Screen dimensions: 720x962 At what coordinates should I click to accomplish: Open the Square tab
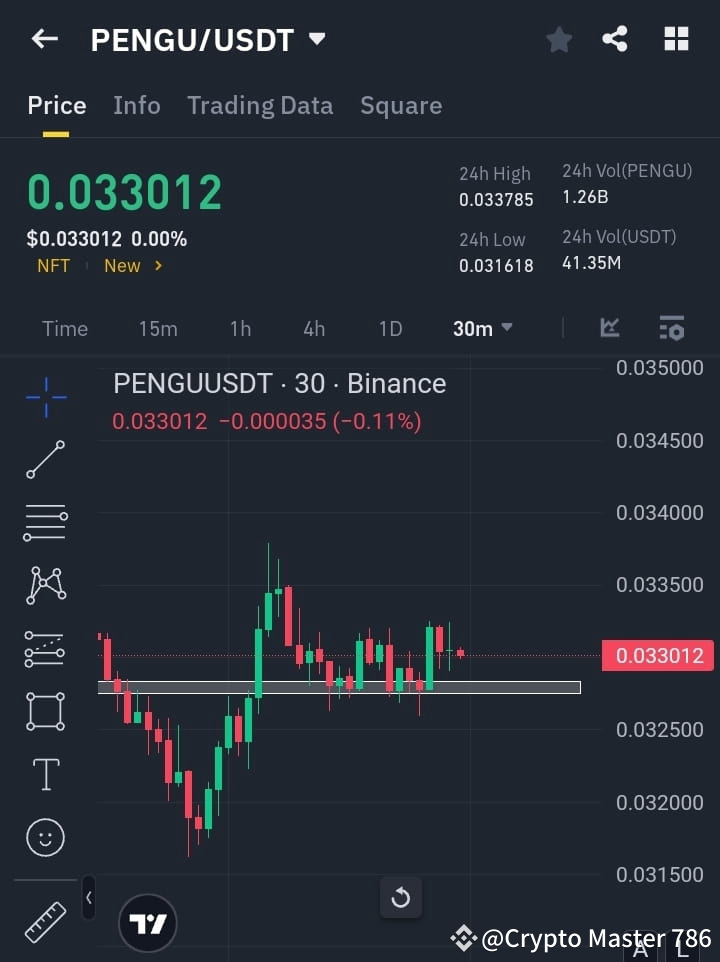401,105
